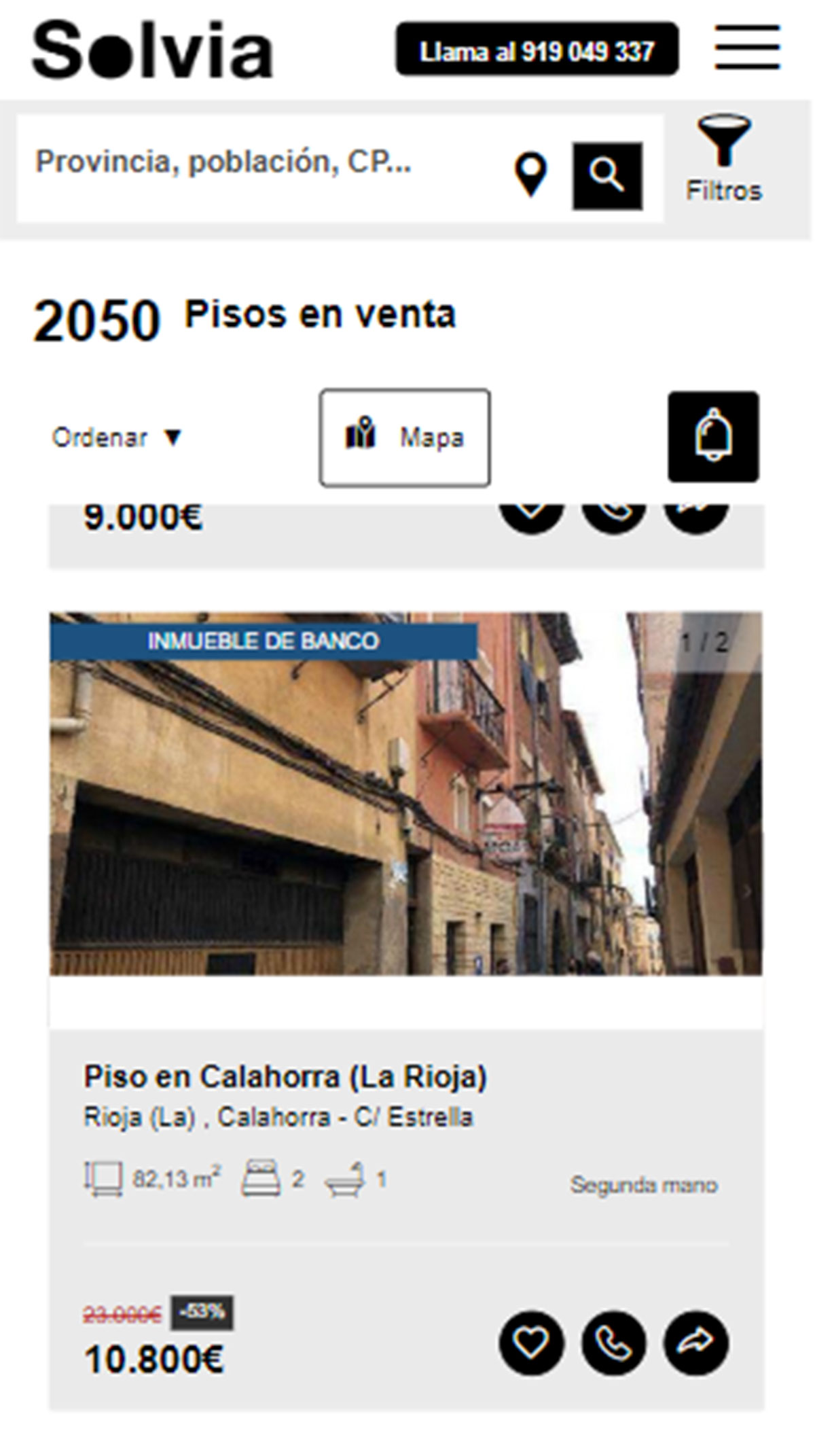Create alert with the bell button
Image resolution: width=815 pixels, height=1456 pixels.
[713, 437]
